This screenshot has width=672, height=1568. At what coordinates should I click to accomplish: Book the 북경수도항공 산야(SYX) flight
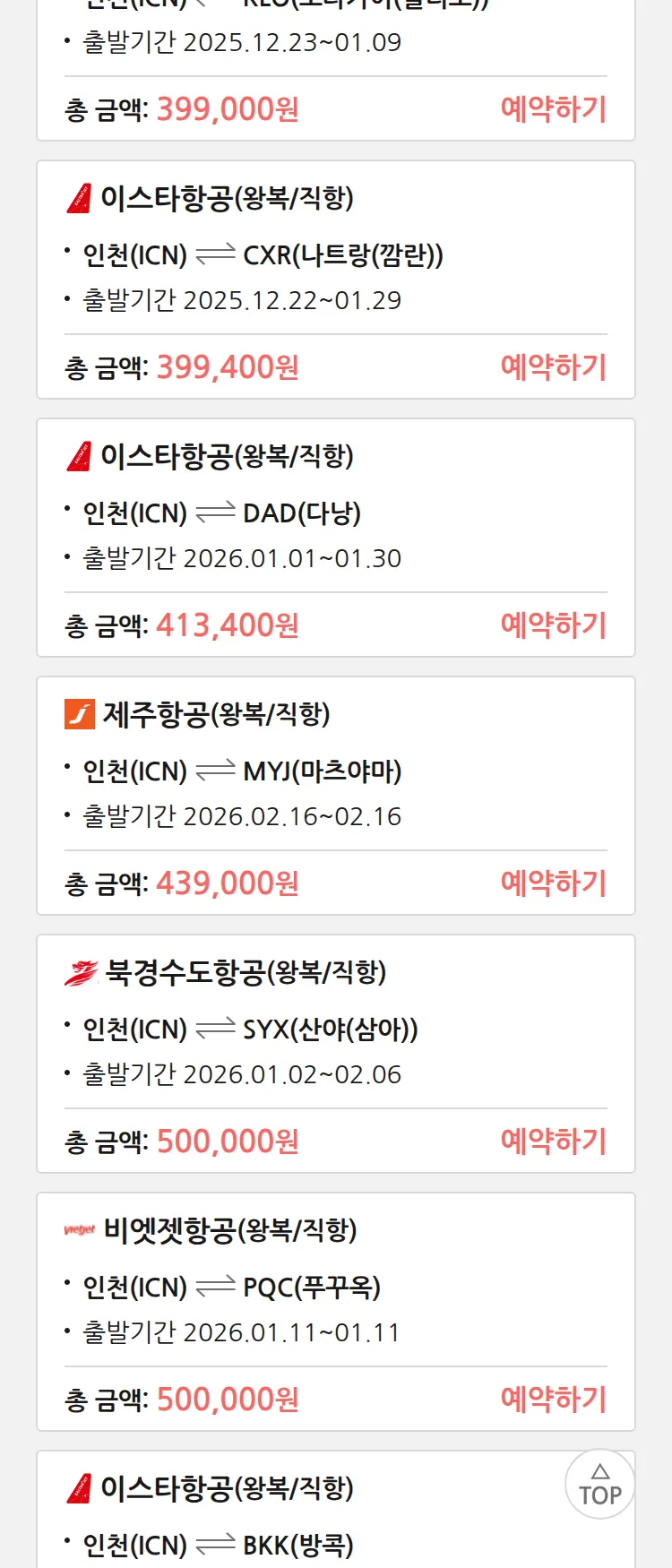[553, 1142]
